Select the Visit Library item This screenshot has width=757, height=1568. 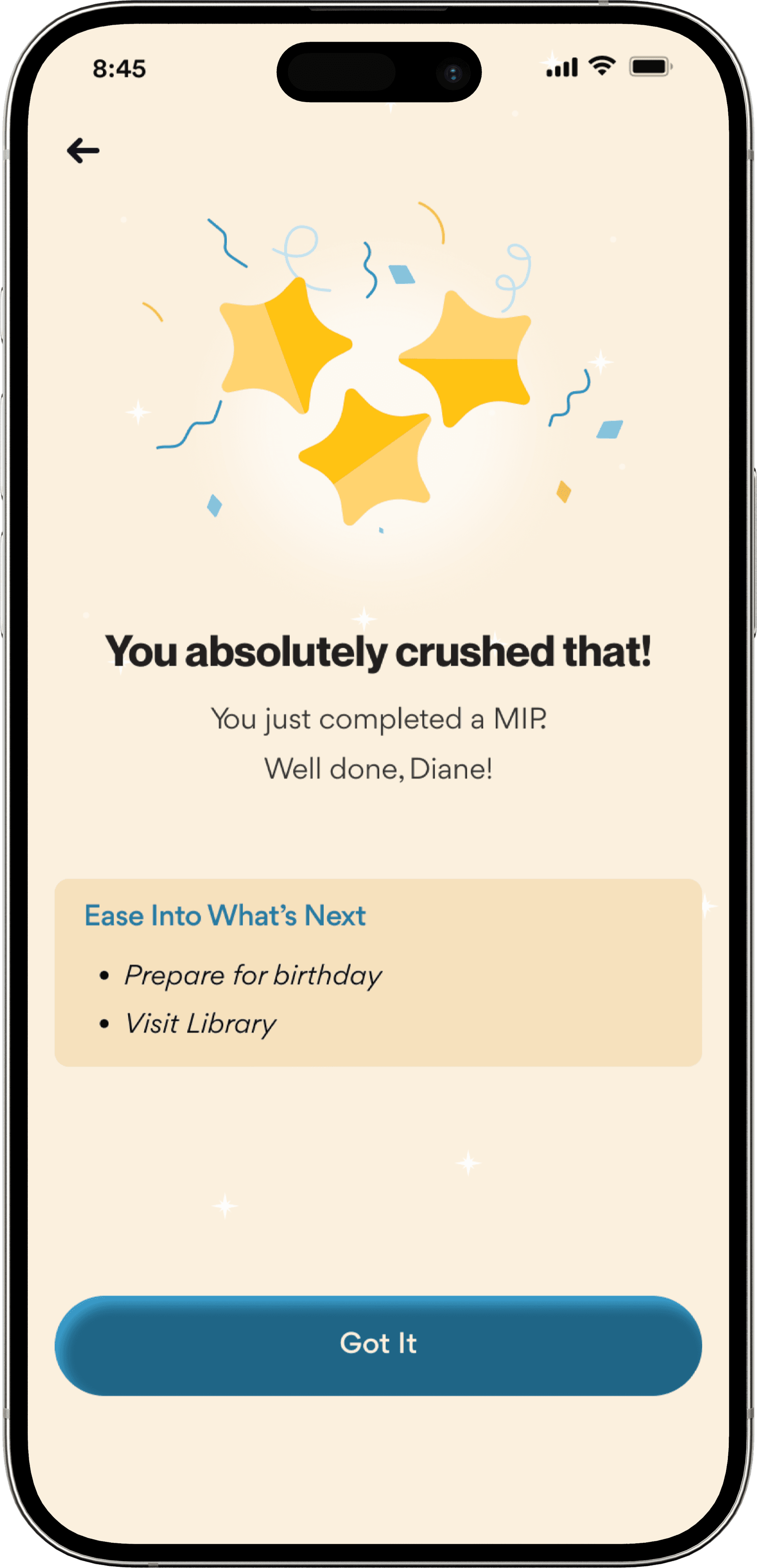coord(201,1022)
